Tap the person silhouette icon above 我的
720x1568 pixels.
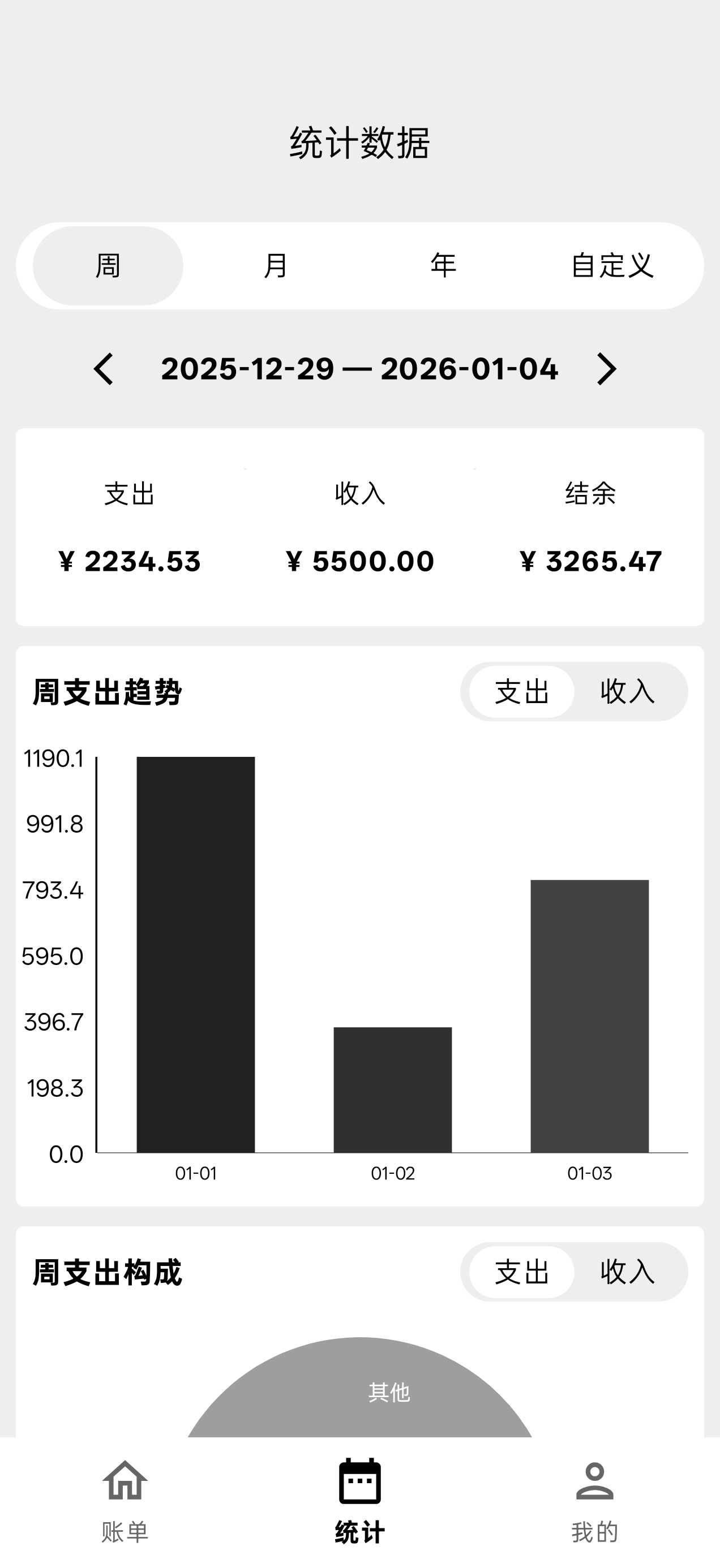click(595, 1480)
